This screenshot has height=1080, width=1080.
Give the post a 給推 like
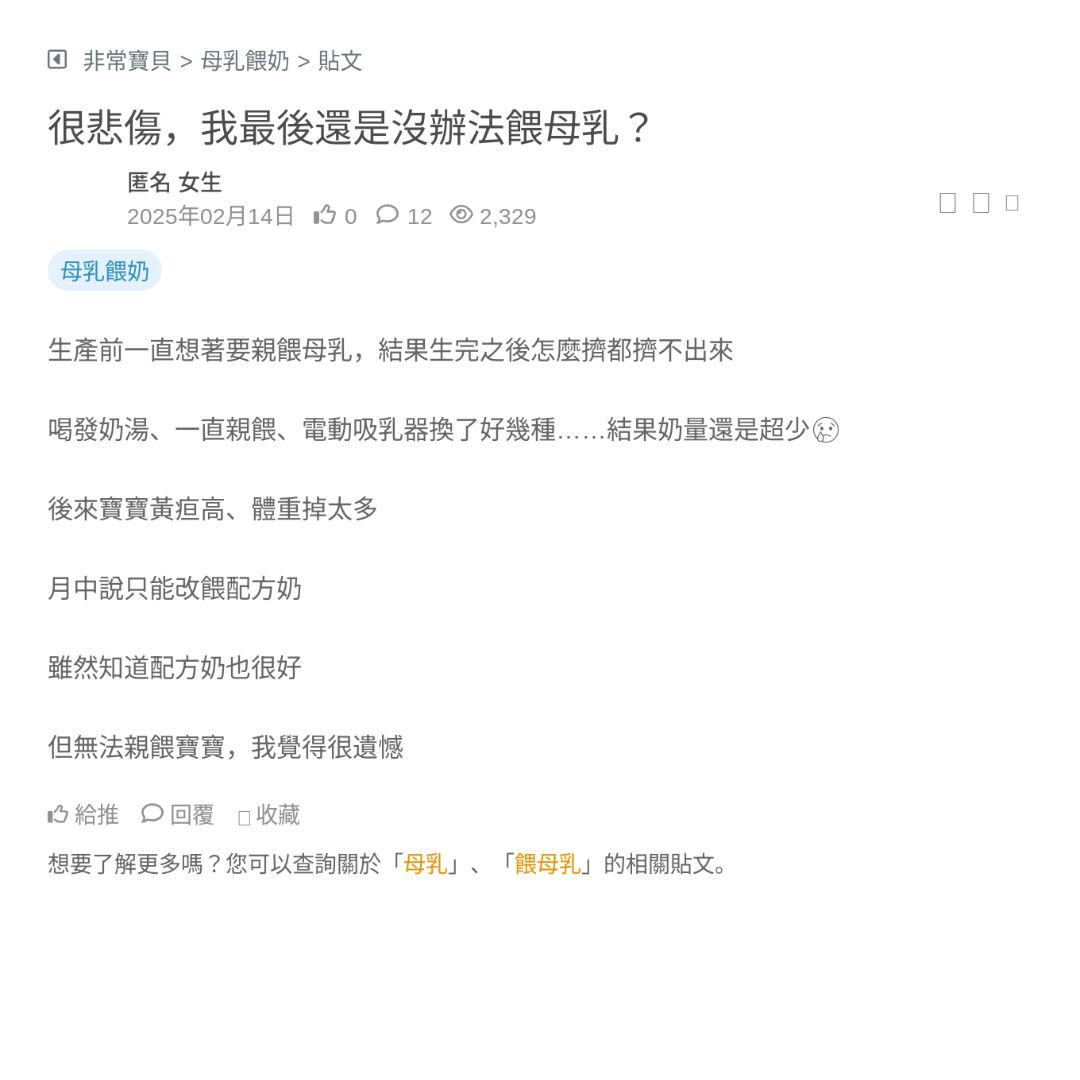(x=84, y=815)
